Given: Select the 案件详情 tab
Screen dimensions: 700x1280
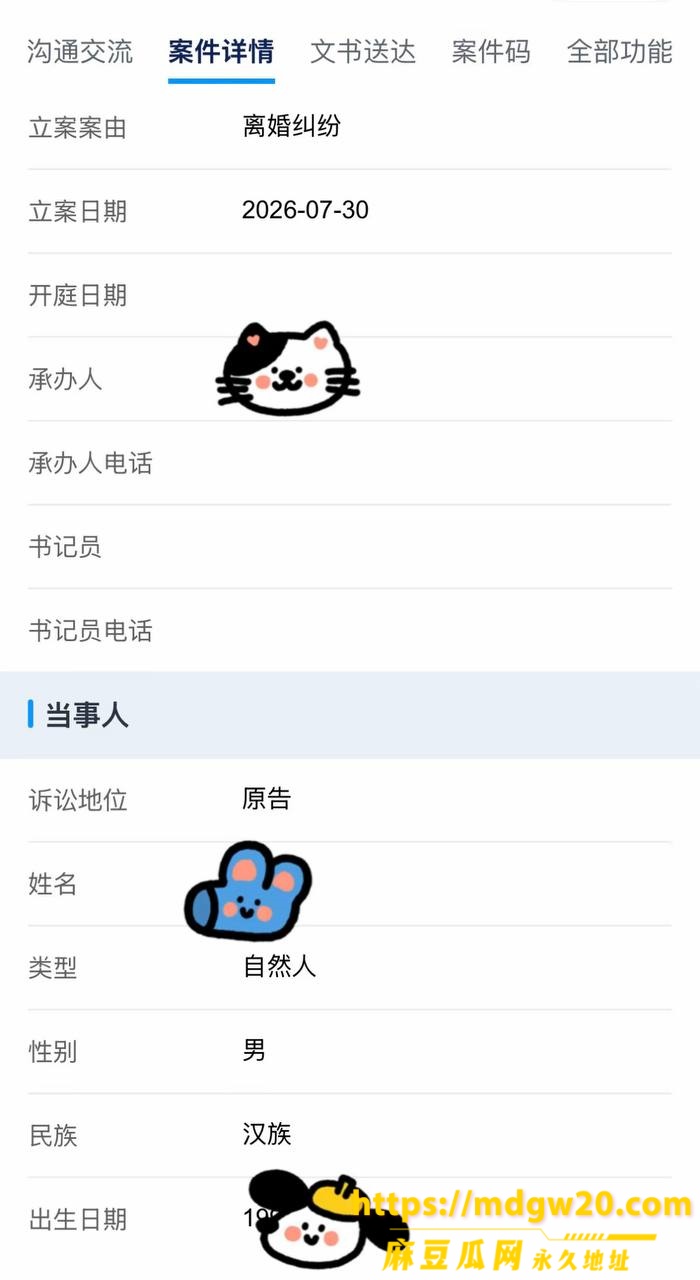Looking at the screenshot, I should pos(221,52).
